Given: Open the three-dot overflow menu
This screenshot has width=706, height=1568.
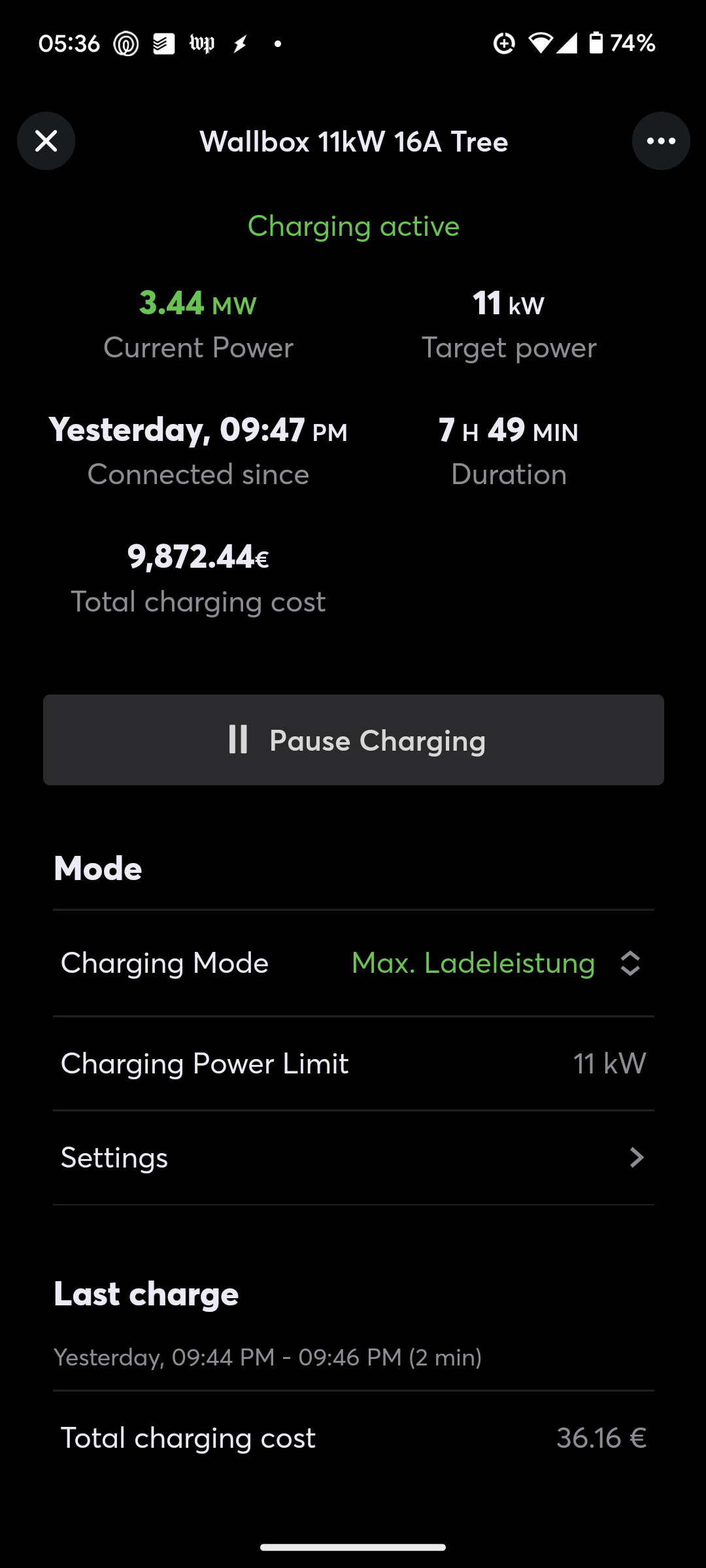Looking at the screenshot, I should pos(661,141).
